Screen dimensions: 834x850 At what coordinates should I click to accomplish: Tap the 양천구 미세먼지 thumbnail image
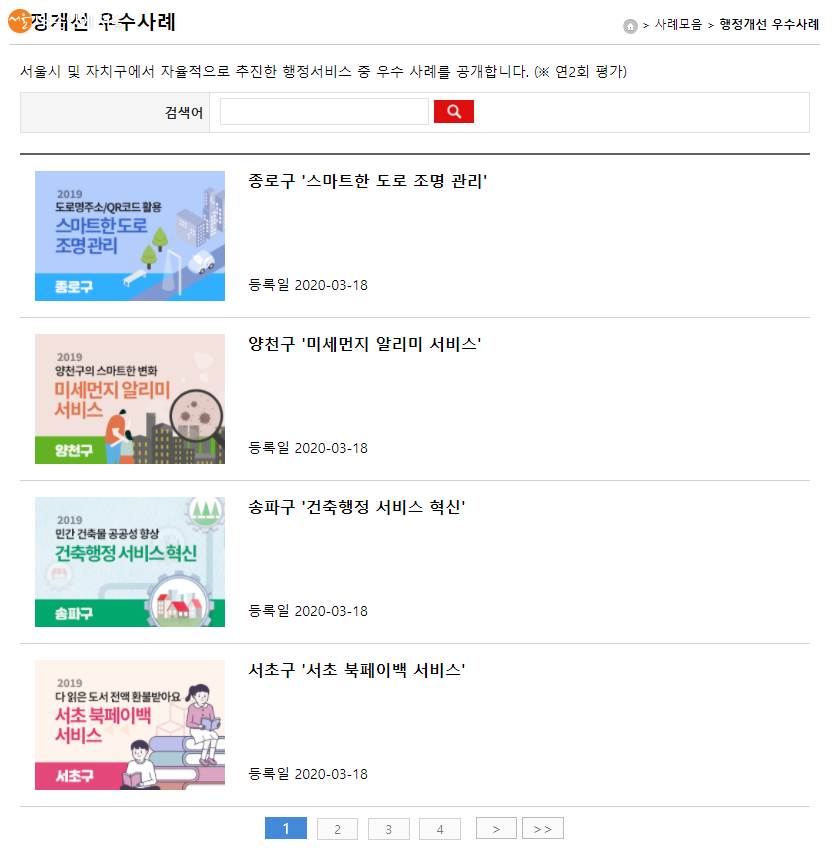tap(130, 399)
